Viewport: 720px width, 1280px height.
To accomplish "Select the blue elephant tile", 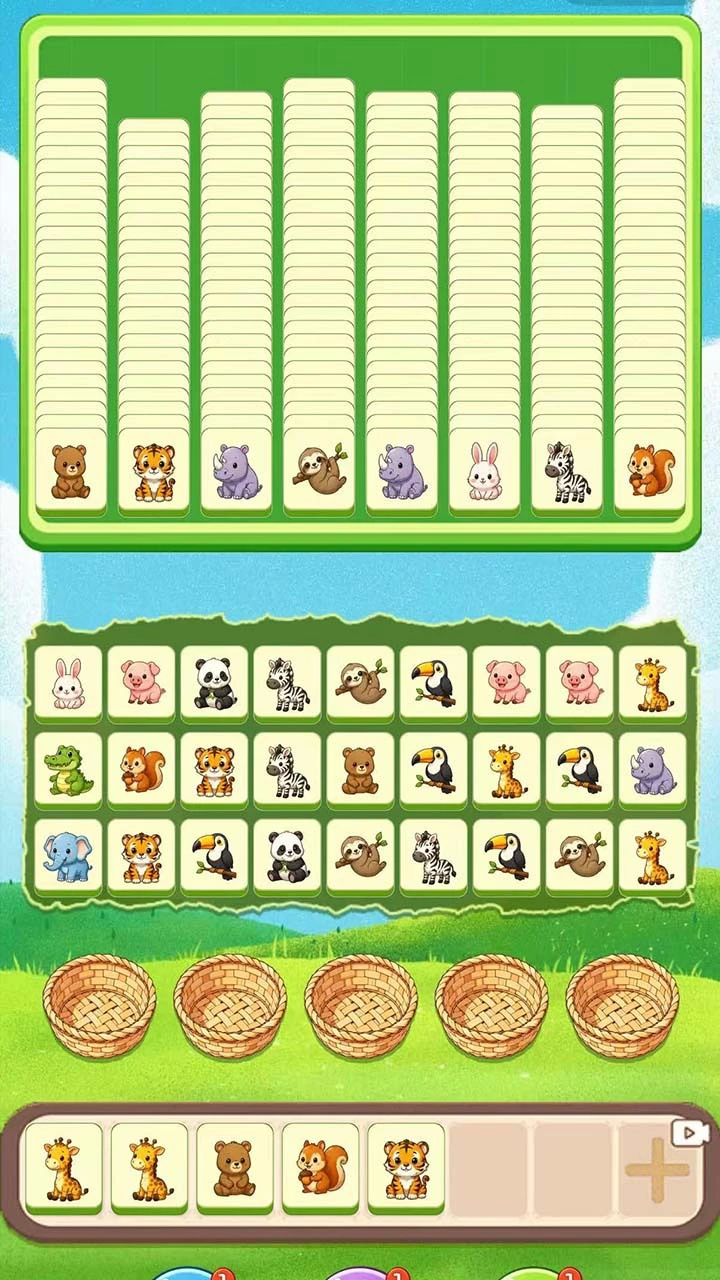I will (68, 857).
